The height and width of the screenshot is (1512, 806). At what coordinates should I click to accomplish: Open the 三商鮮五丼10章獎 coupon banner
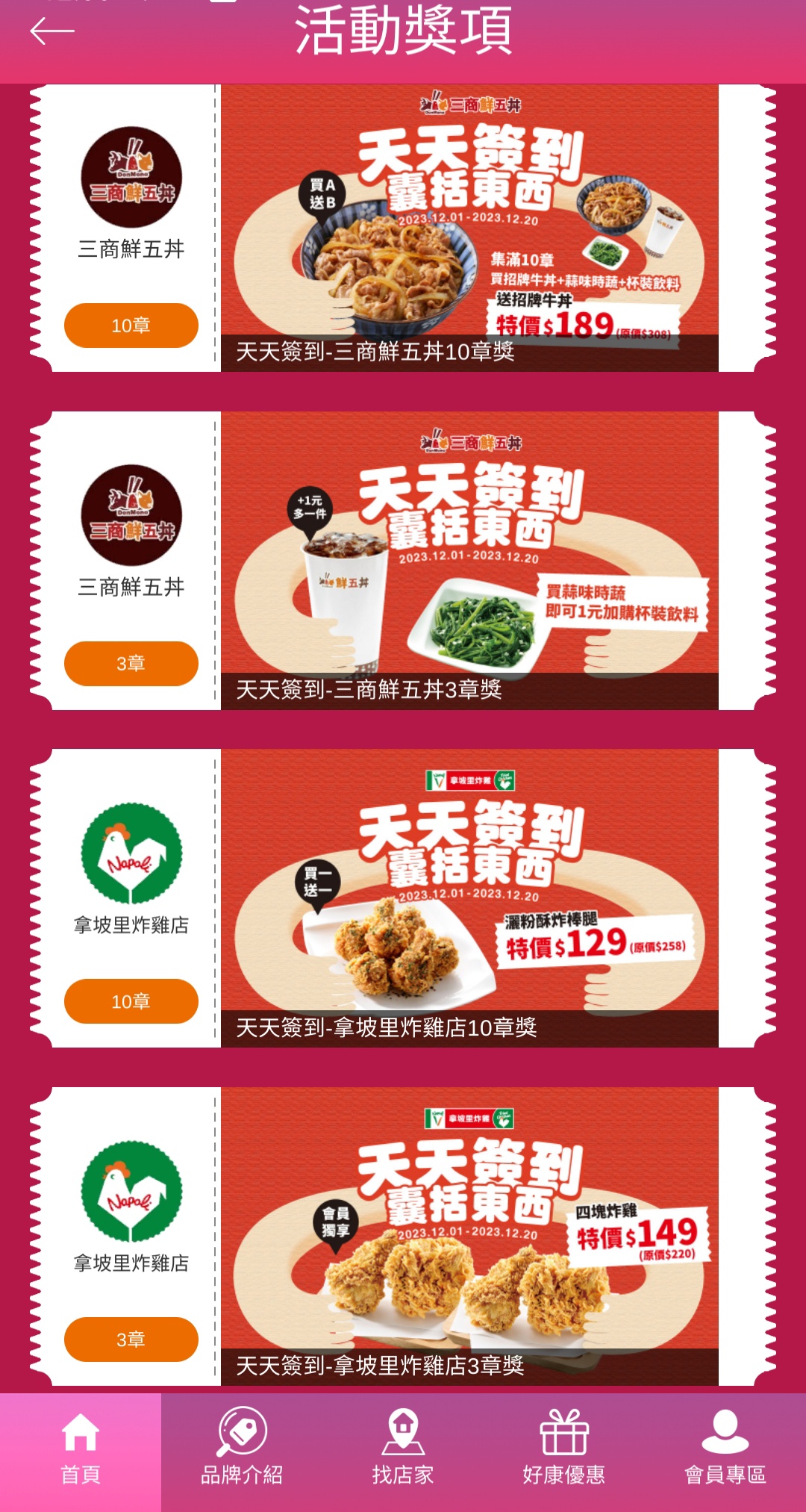pyautogui.click(x=469, y=228)
